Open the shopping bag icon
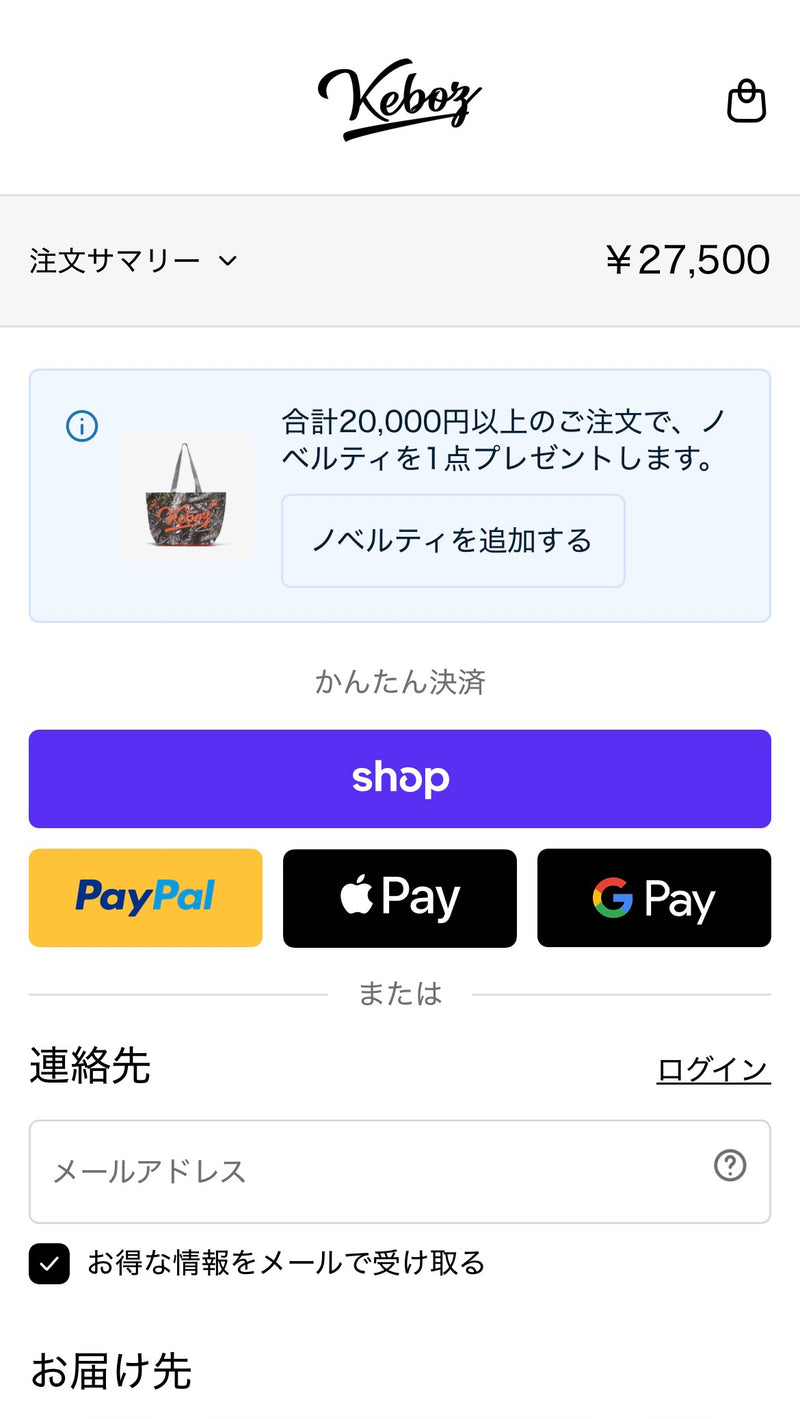 pos(746,101)
